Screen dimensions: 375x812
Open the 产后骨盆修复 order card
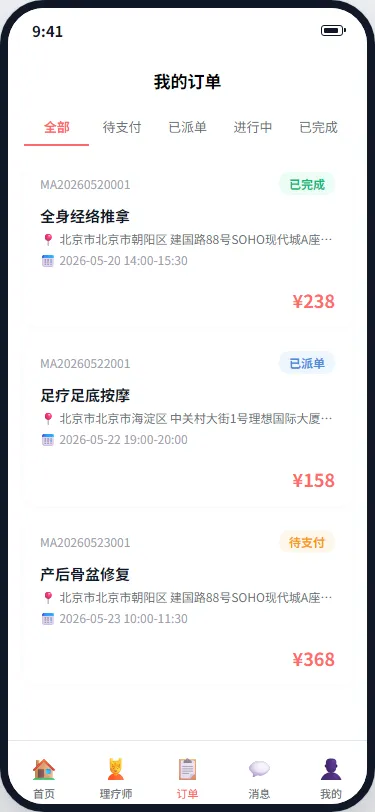188,600
